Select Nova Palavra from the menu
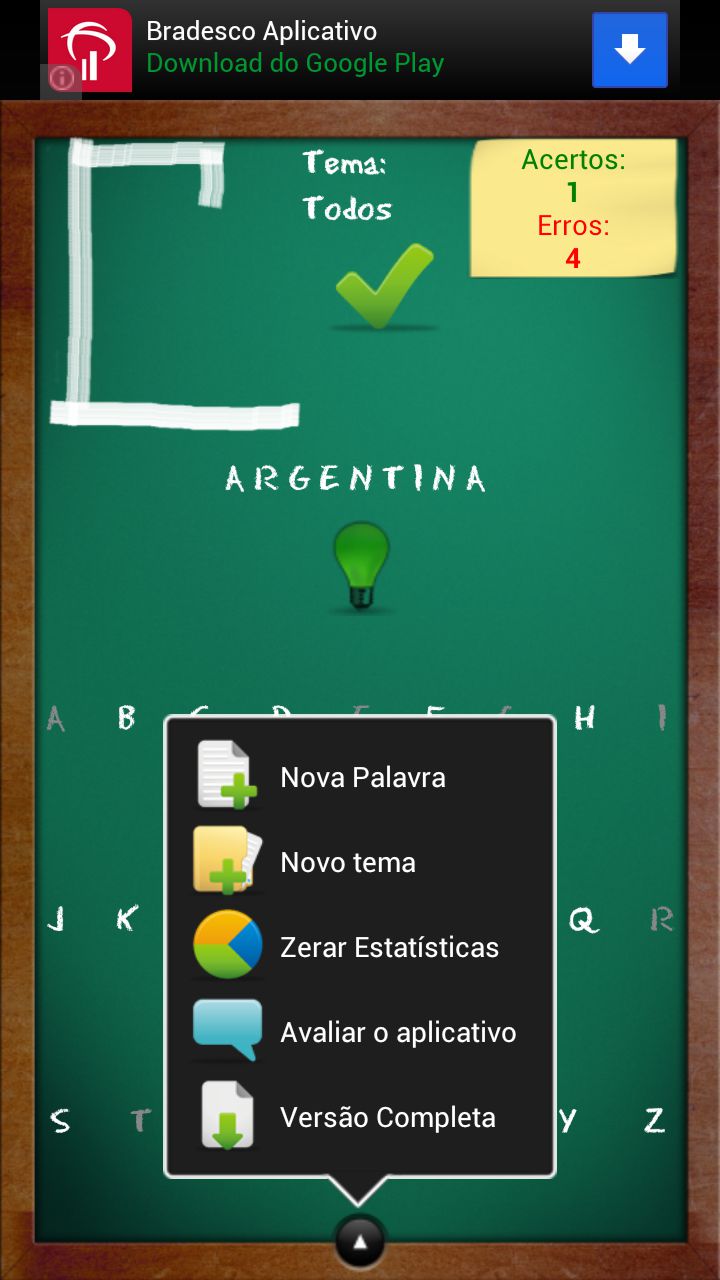 [x=360, y=777]
